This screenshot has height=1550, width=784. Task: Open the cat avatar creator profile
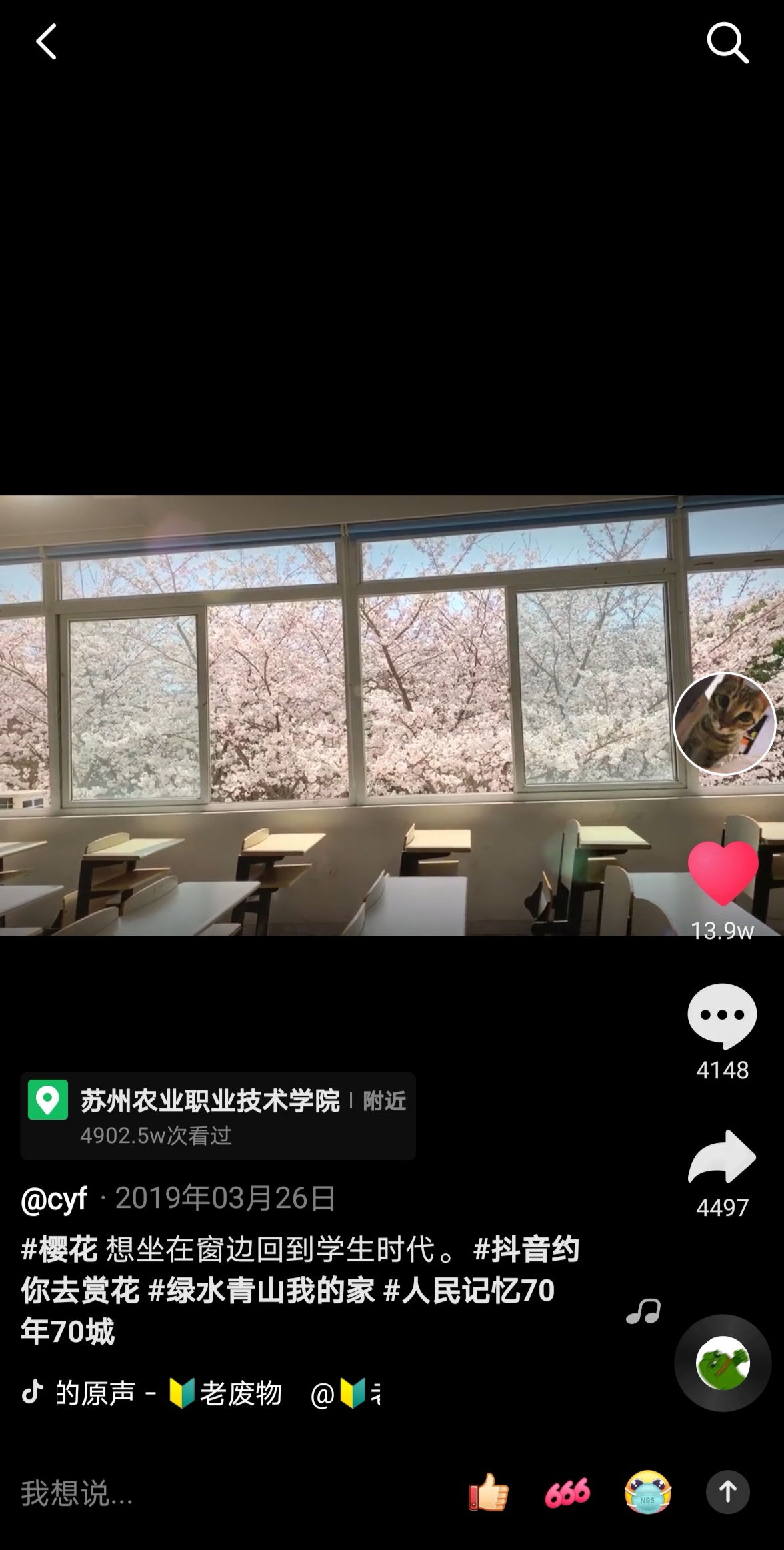point(724,723)
